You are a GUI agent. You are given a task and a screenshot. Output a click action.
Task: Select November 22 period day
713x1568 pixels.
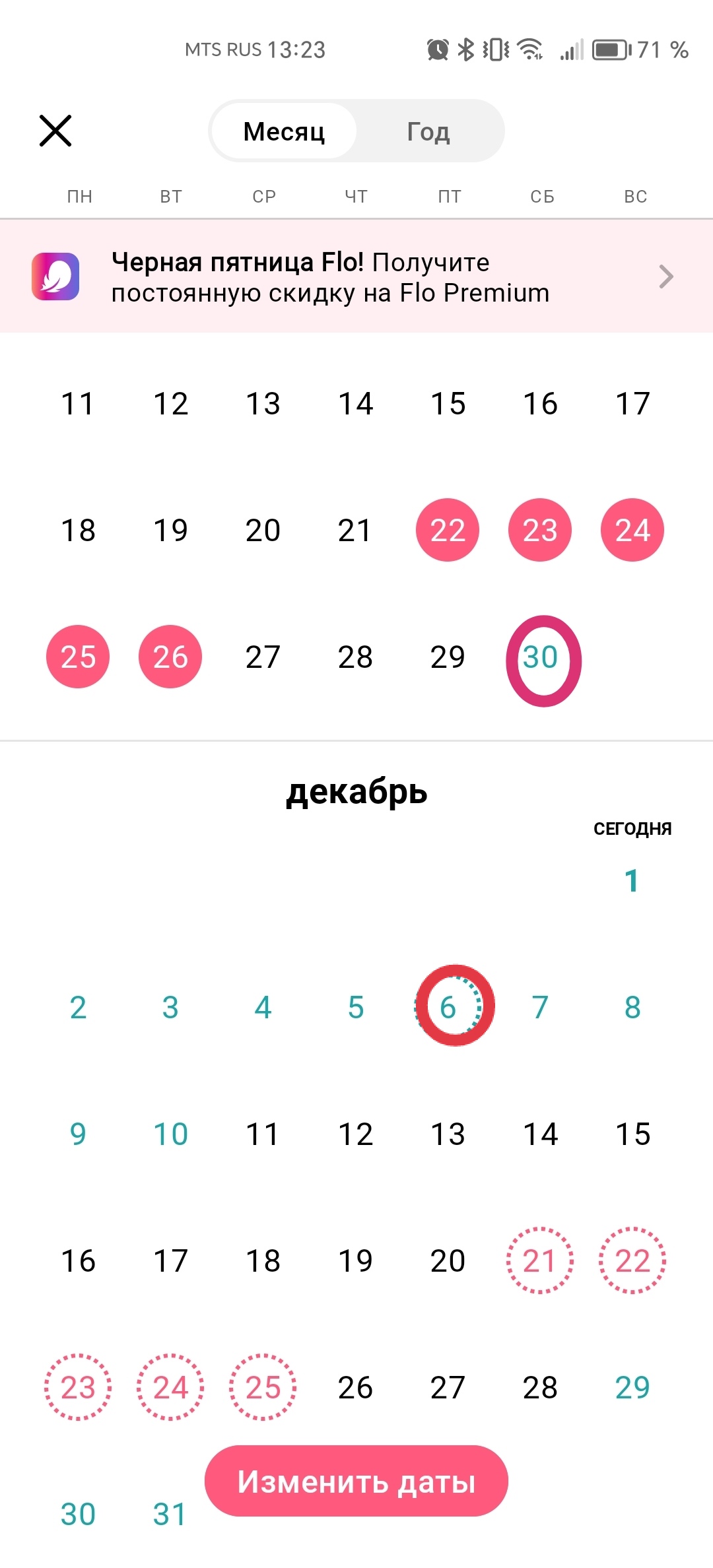[x=448, y=530]
